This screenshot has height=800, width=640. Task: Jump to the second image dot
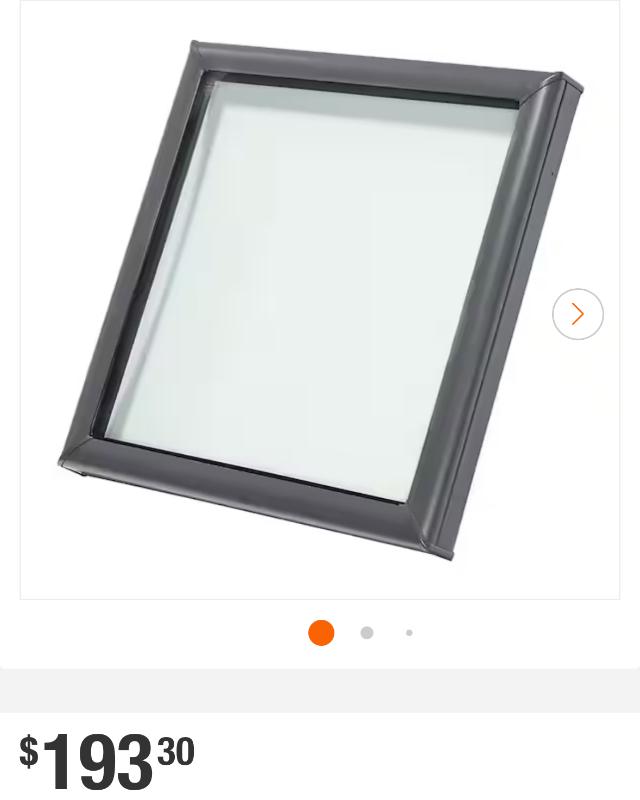pyautogui.click(x=367, y=633)
